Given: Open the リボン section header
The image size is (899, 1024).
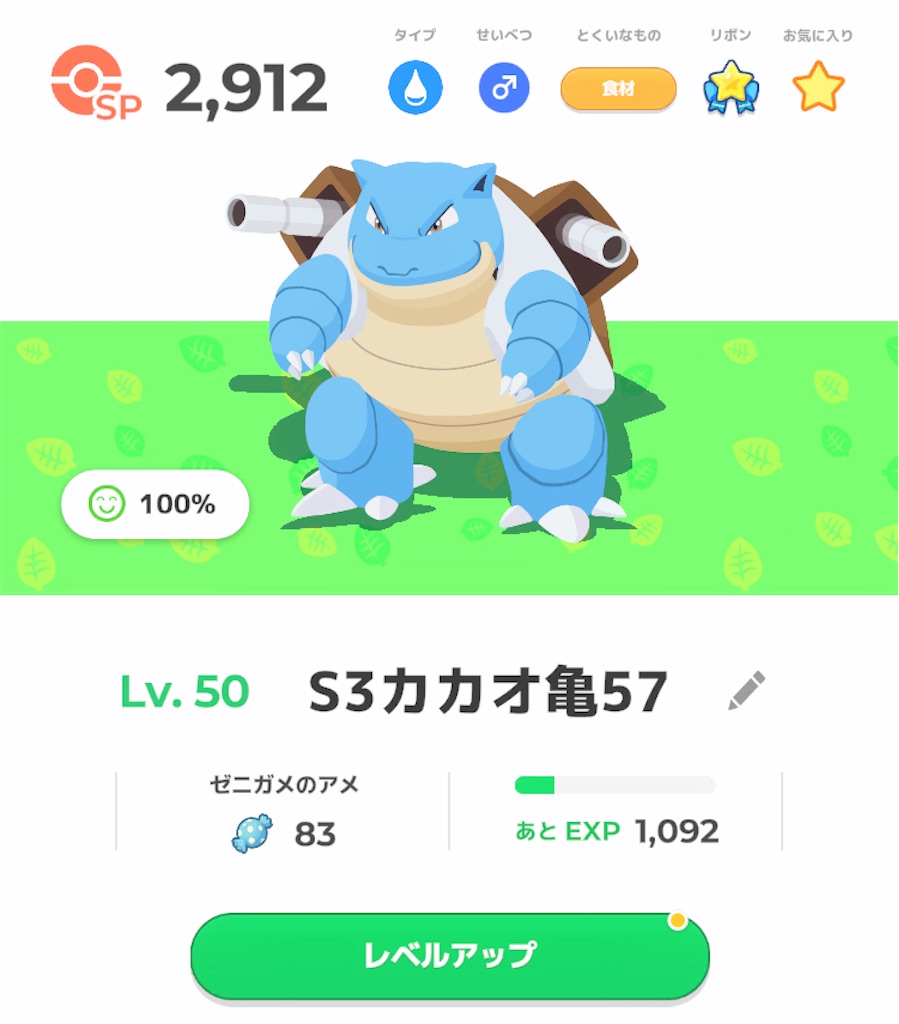Looking at the screenshot, I should 731,33.
